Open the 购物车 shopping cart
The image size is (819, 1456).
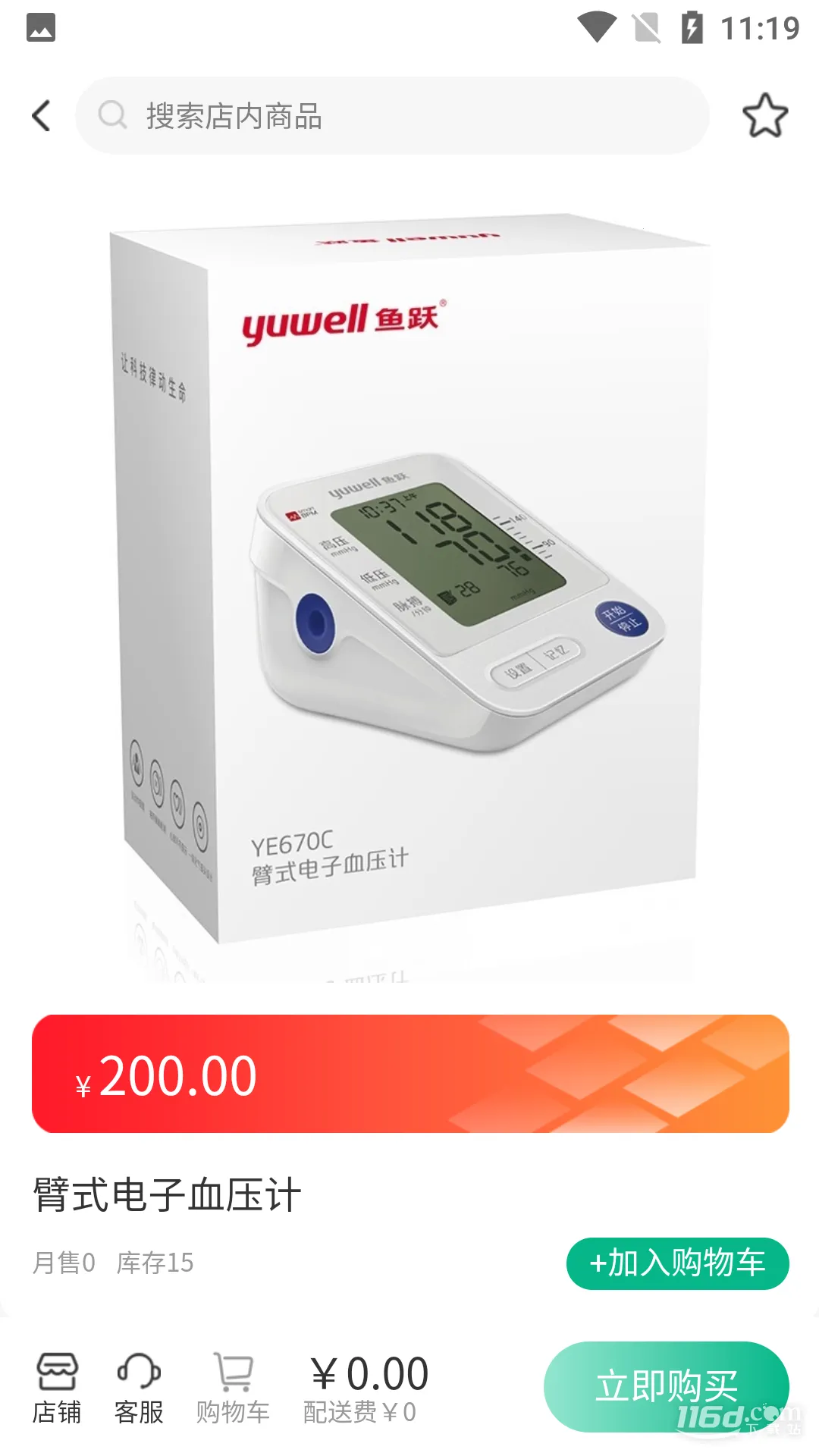[x=233, y=1388]
